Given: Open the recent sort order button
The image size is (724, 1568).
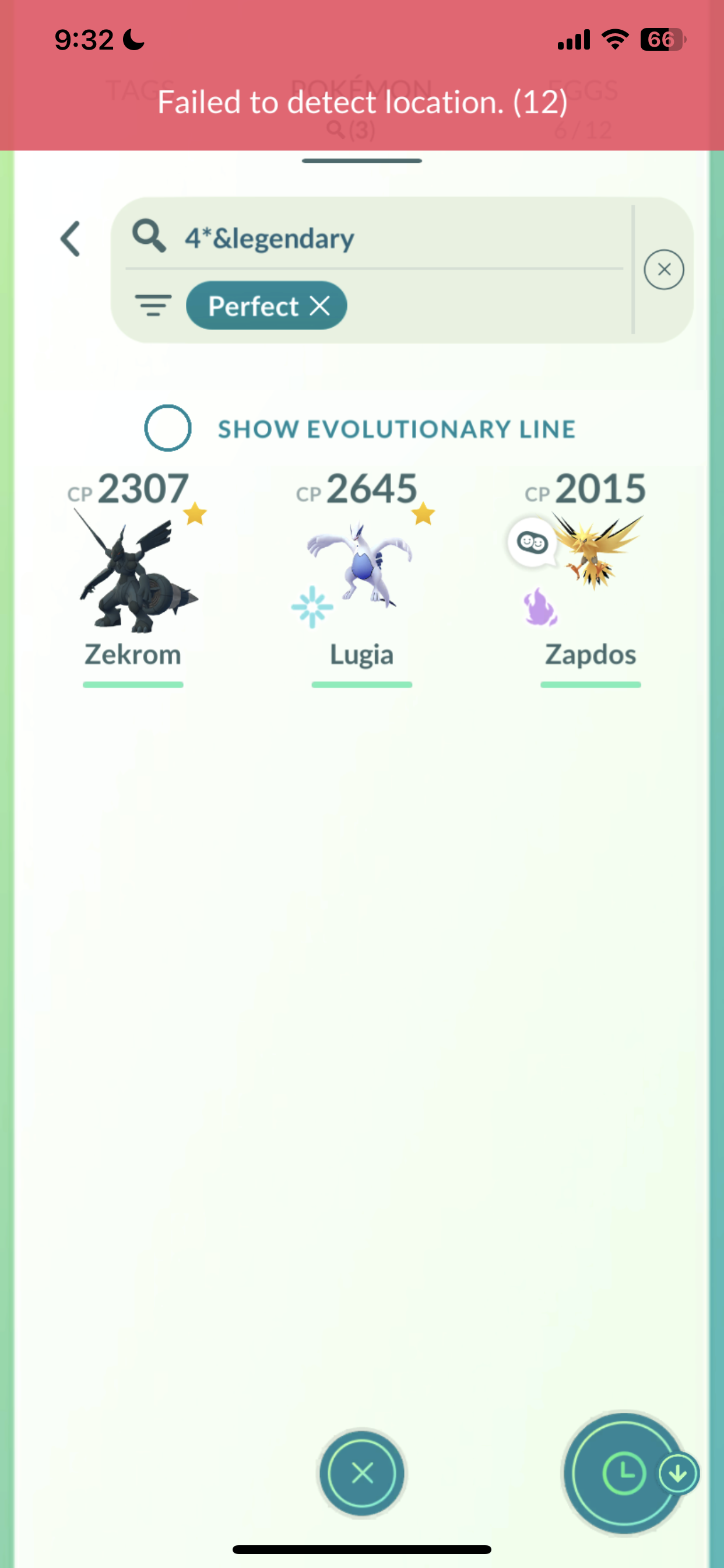Looking at the screenshot, I should point(624,1473).
